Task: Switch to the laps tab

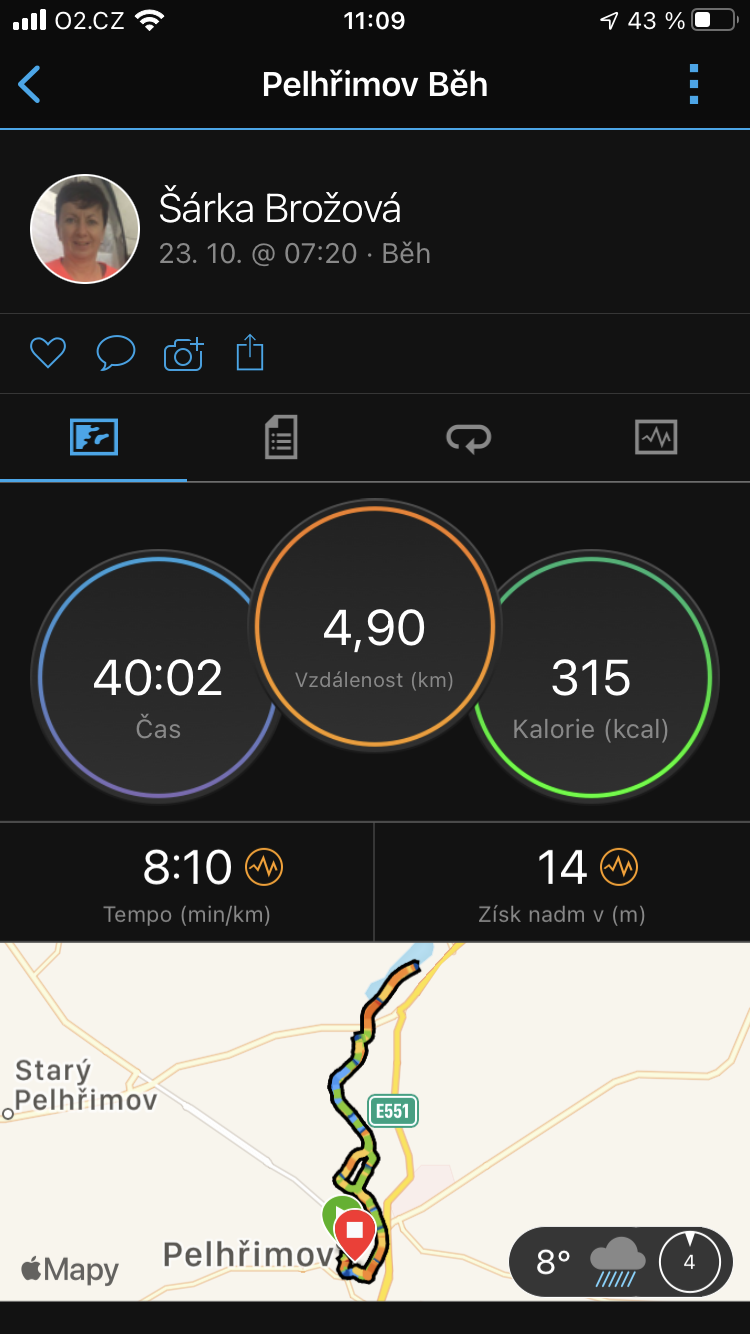Action: pyautogui.click(x=468, y=438)
